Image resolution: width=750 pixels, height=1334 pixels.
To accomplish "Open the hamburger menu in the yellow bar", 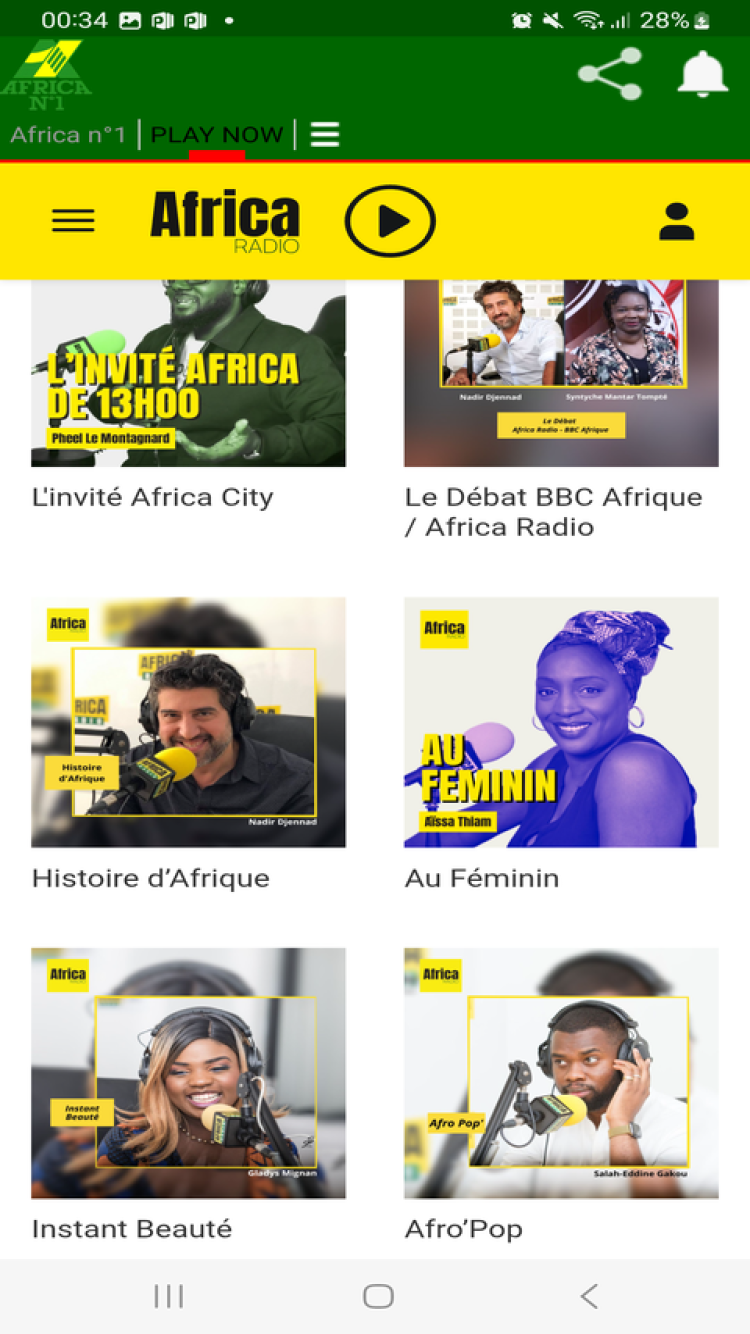I will (x=73, y=221).
